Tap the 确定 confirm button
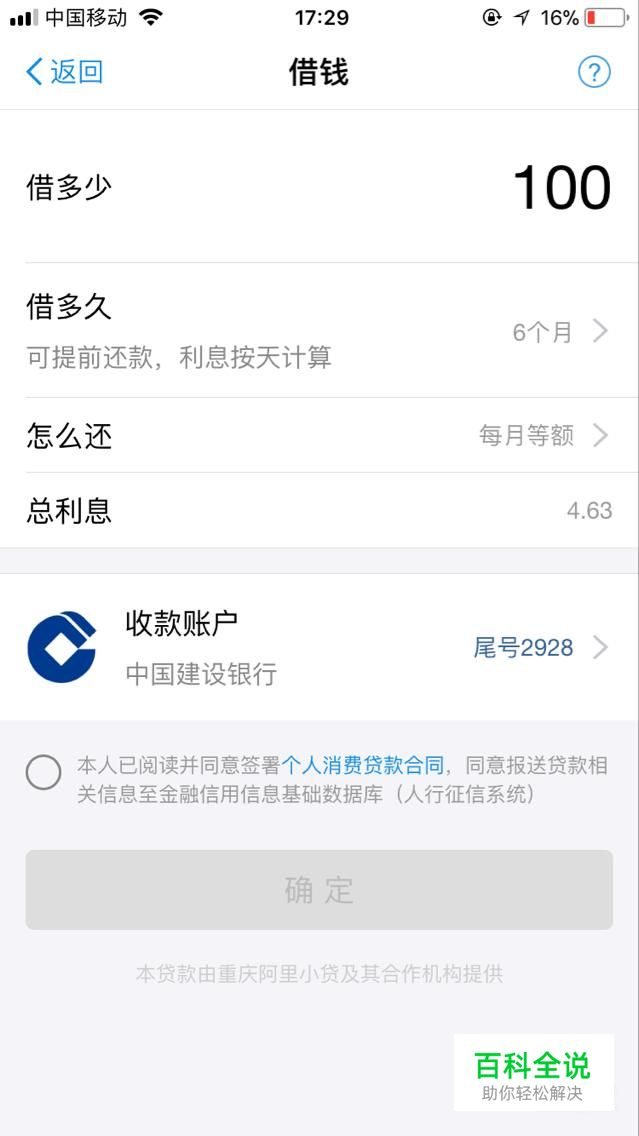The height and width of the screenshot is (1136, 639). click(x=320, y=890)
